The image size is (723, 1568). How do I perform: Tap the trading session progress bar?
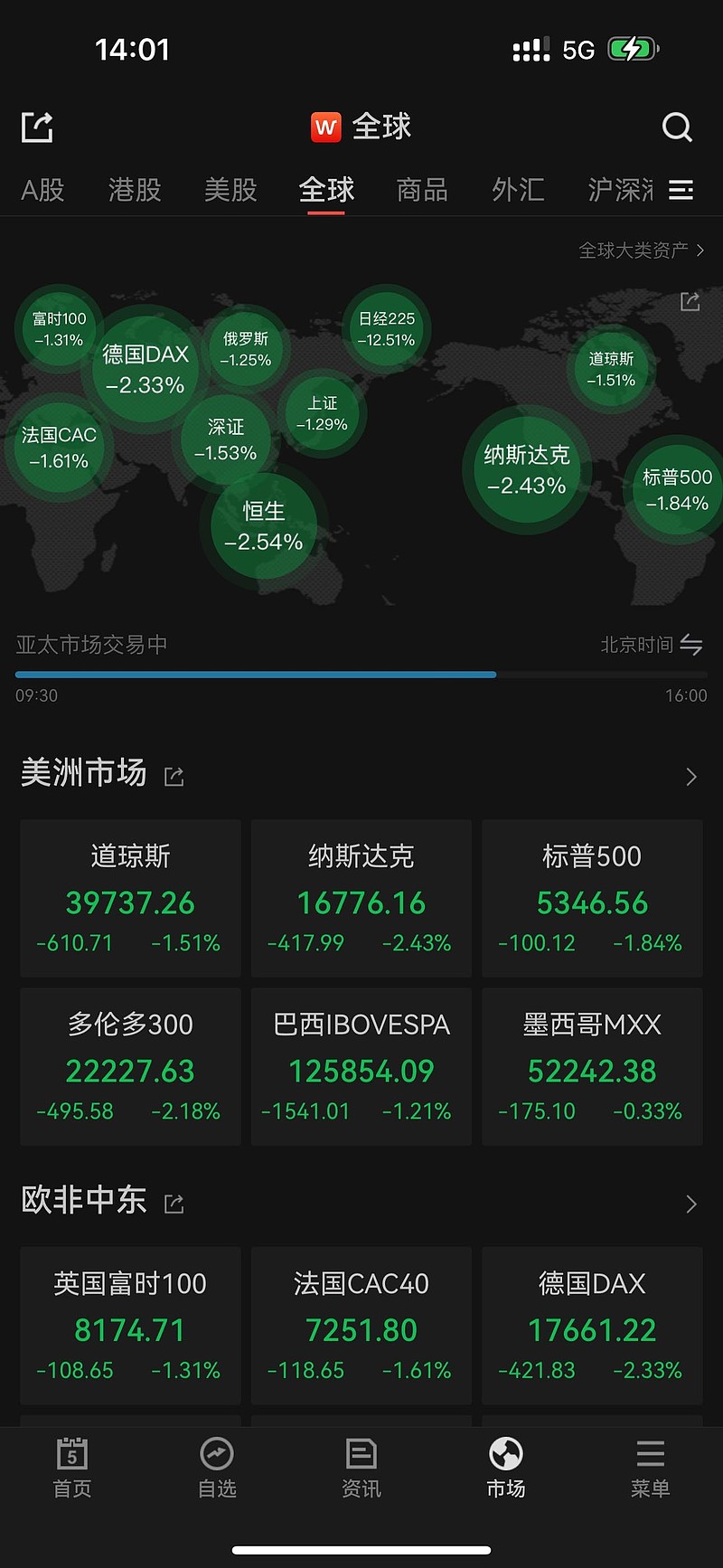coord(361,675)
